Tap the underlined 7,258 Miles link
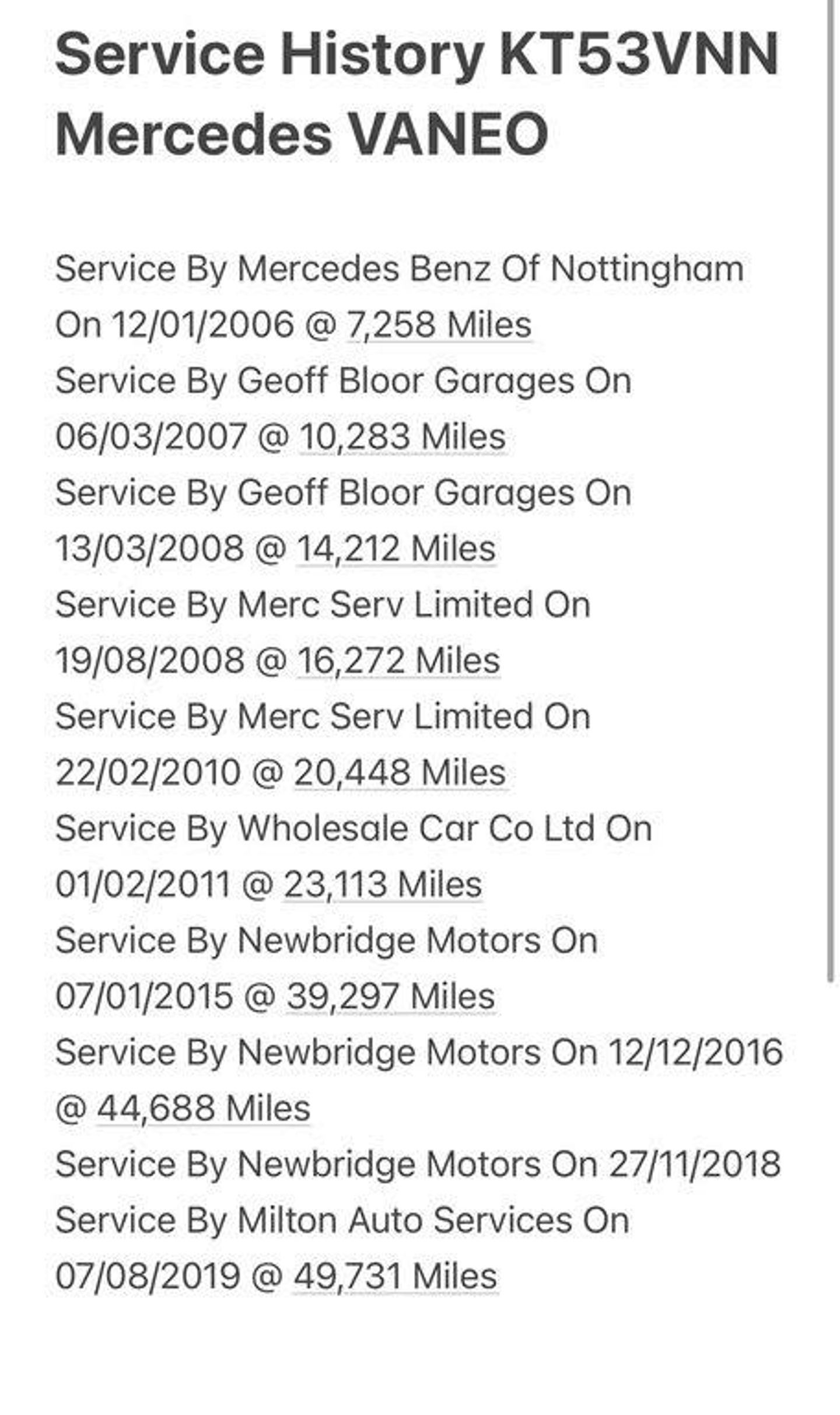 coord(439,324)
